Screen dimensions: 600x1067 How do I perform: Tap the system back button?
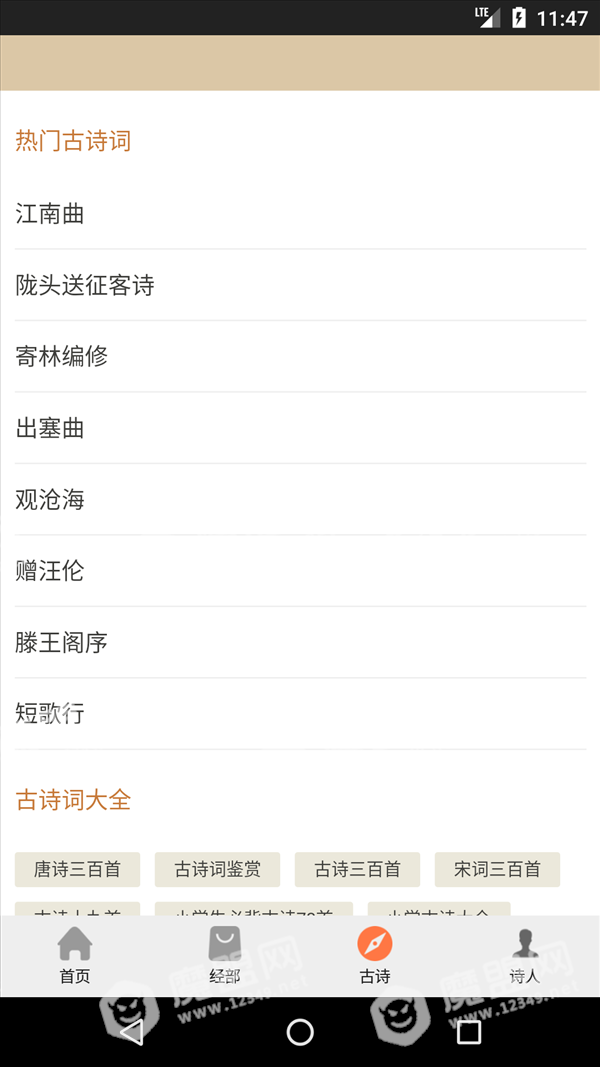(x=131, y=1032)
